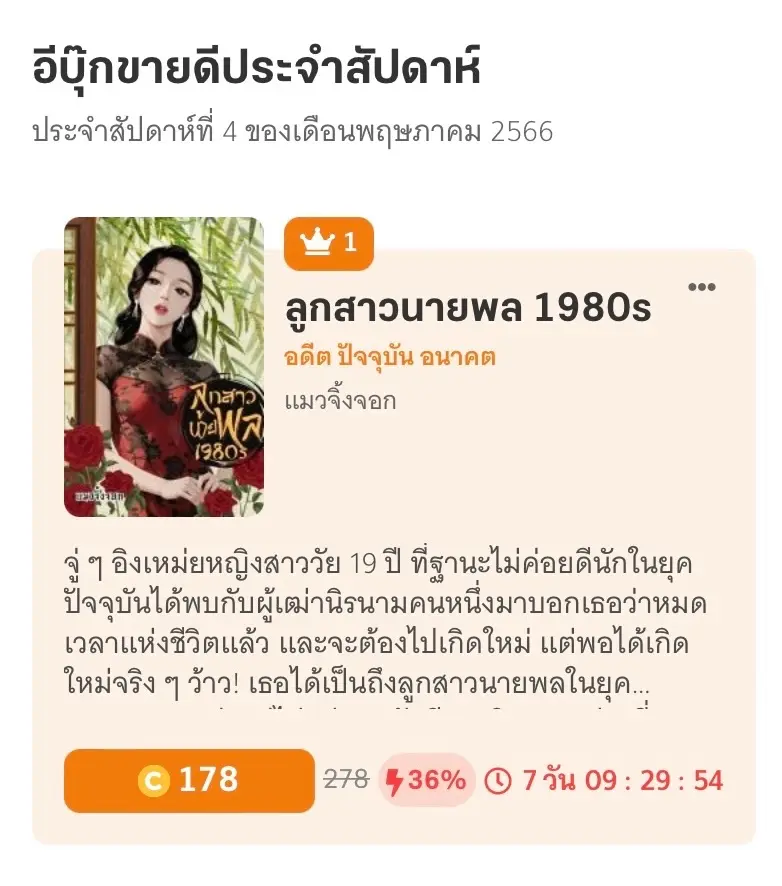
Task: Open the อดีต ปัจจุบัน อนาคต category link
Action: coord(390,357)
